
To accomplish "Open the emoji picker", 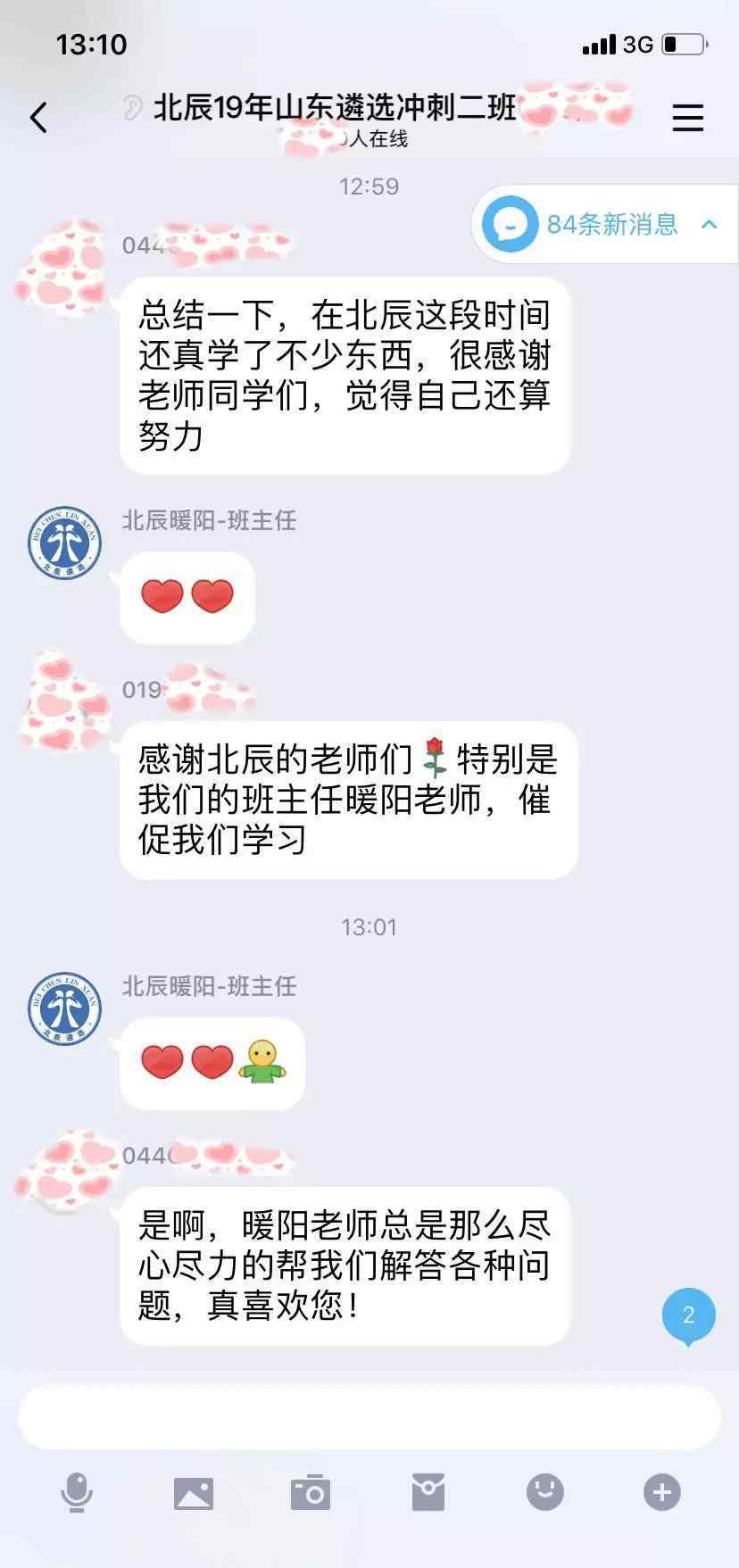I will click(544, 1492).
